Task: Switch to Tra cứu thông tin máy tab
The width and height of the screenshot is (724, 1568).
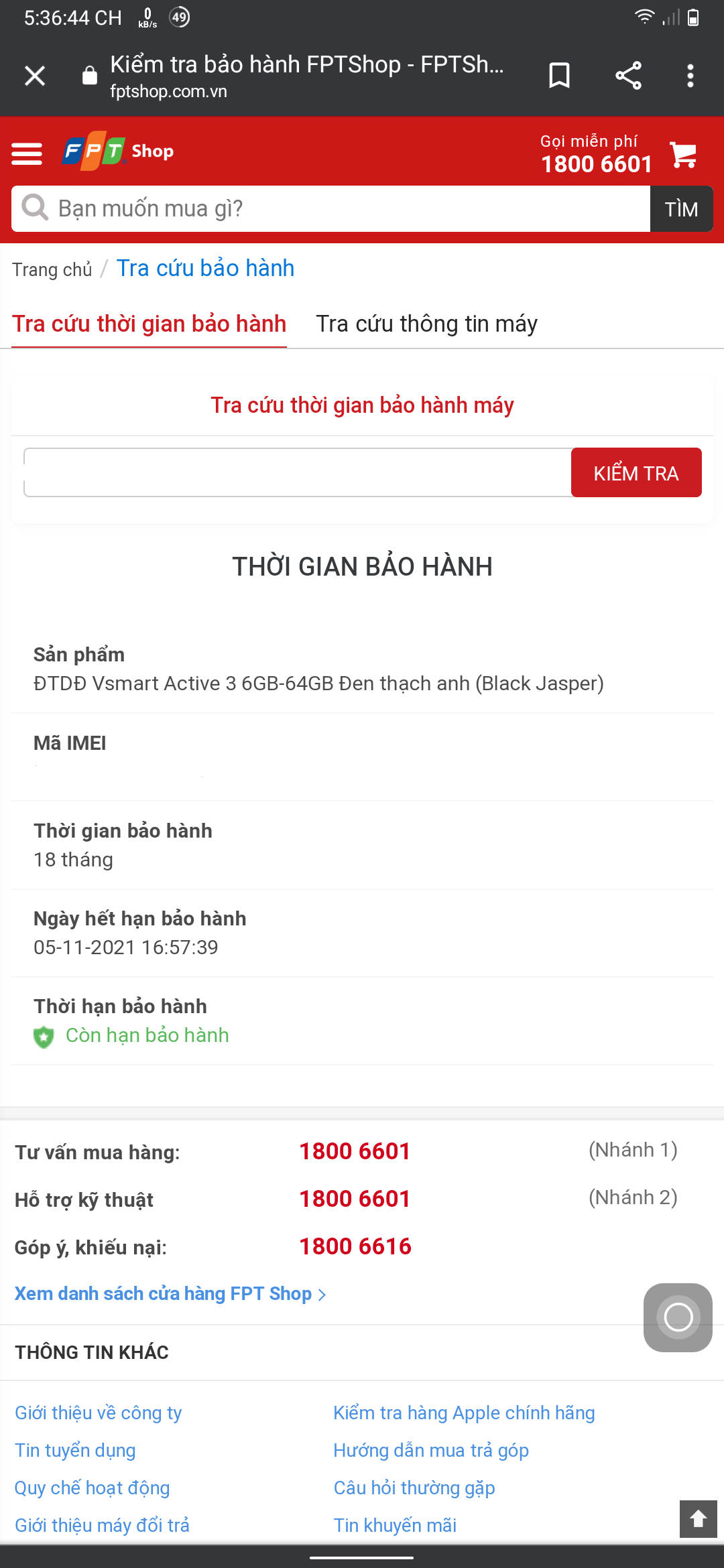Action: (426, 324)
